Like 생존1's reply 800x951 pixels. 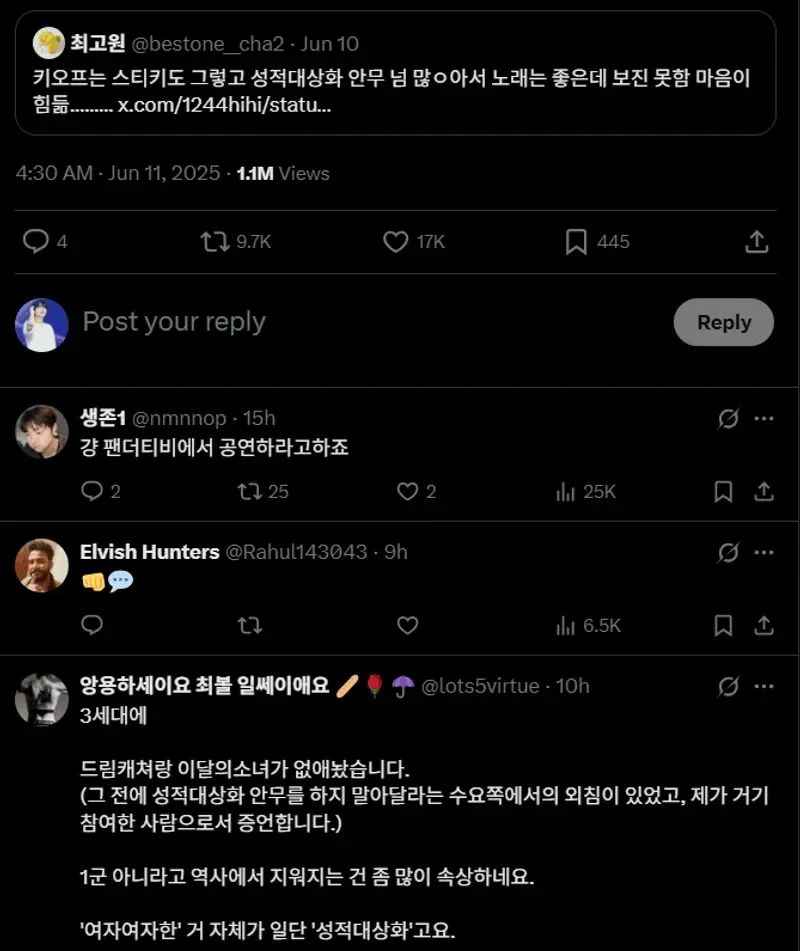click(407, 491)
